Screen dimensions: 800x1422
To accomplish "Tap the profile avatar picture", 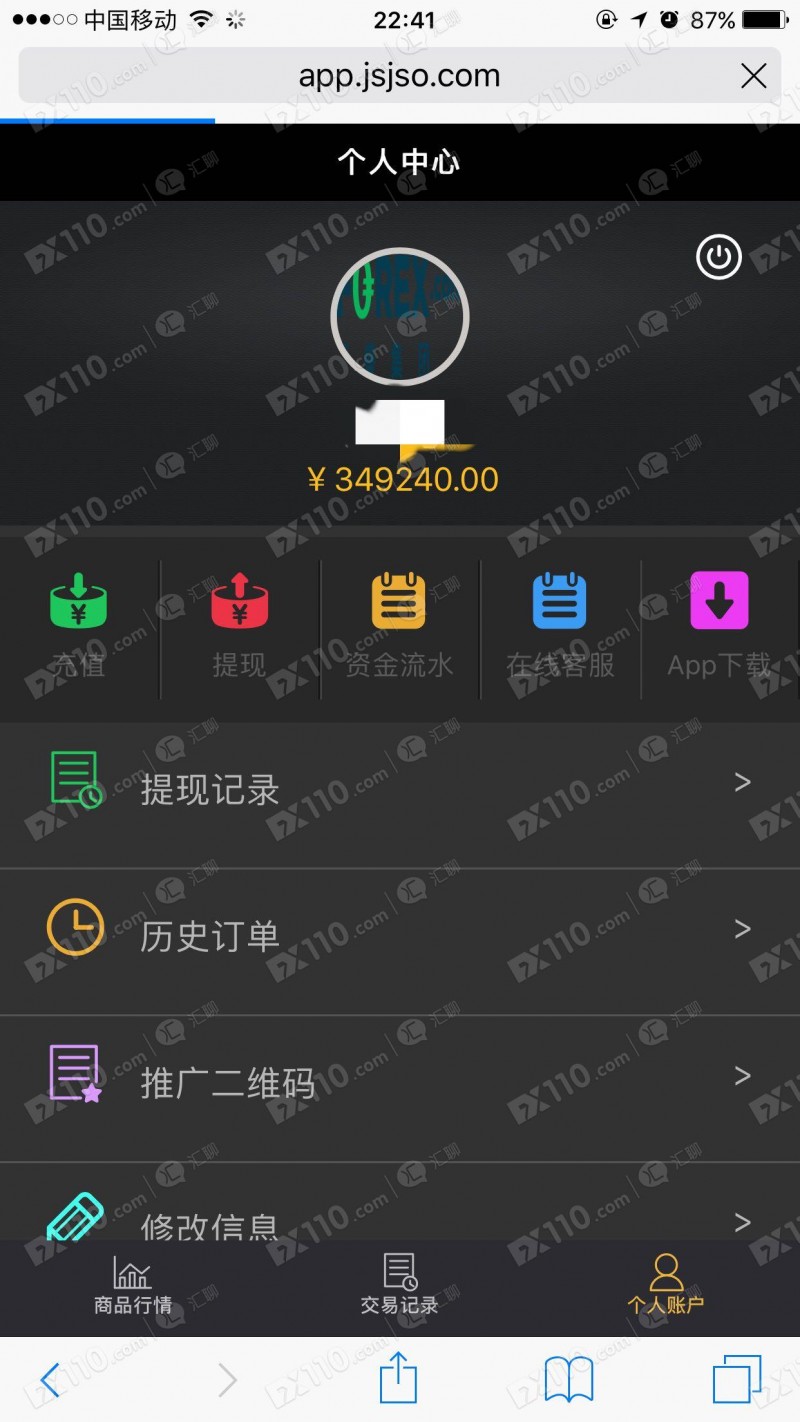I will (x=400, y=316).
